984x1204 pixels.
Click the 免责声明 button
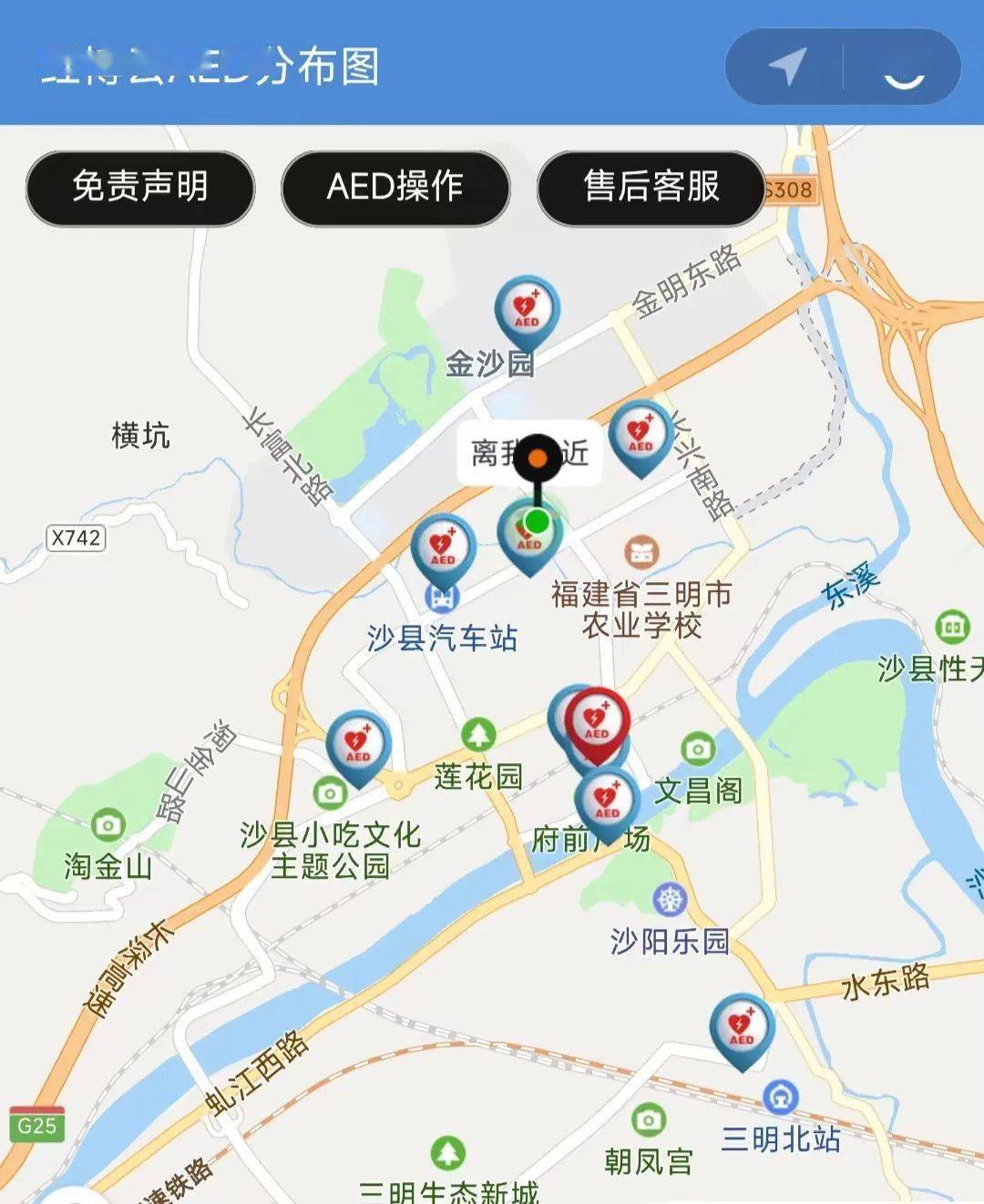pos(141,188)
